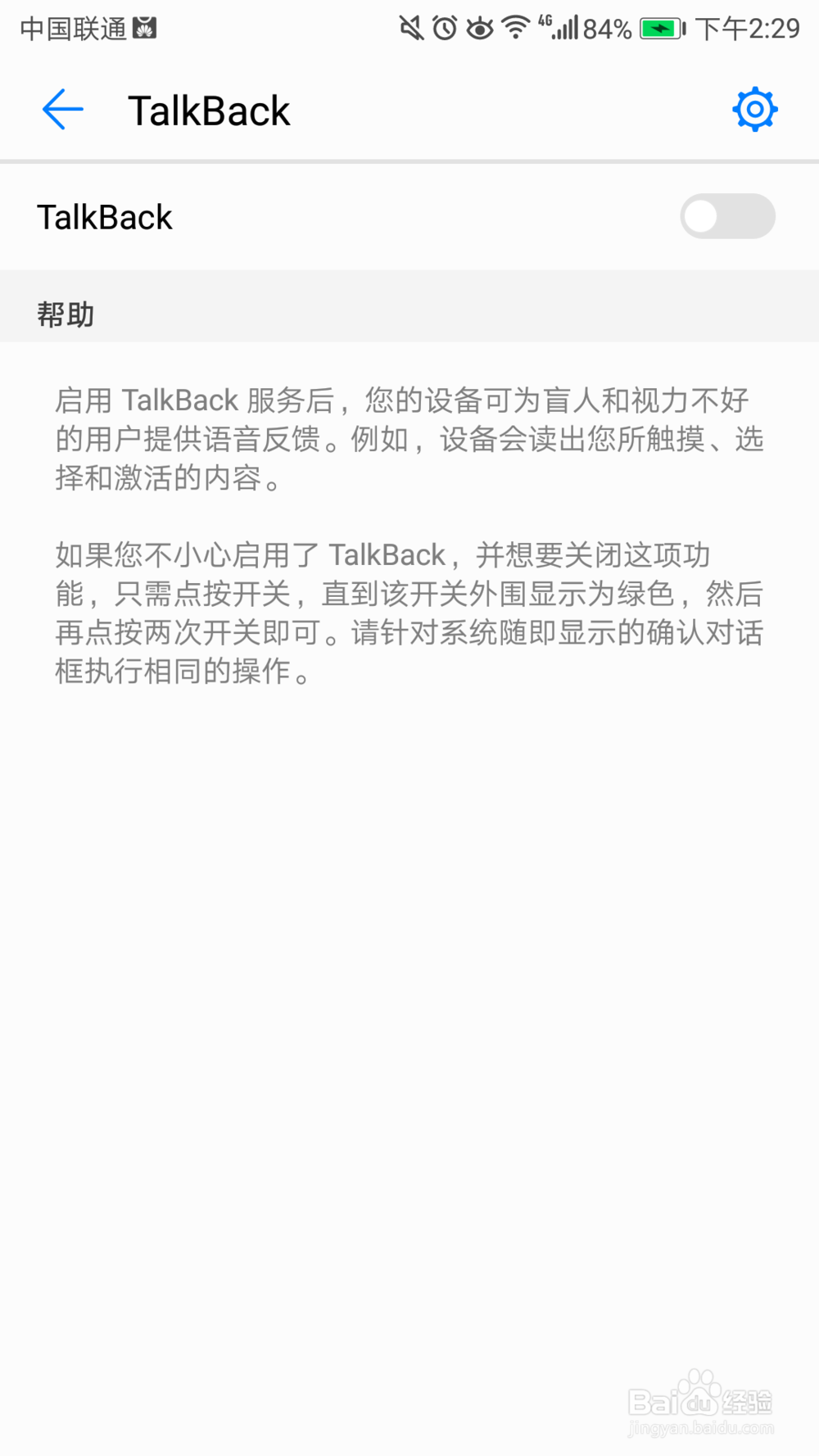Tap the TalkBack switch to confirm state
Viewport: 819px width, 1456px height.
[726, 216]
